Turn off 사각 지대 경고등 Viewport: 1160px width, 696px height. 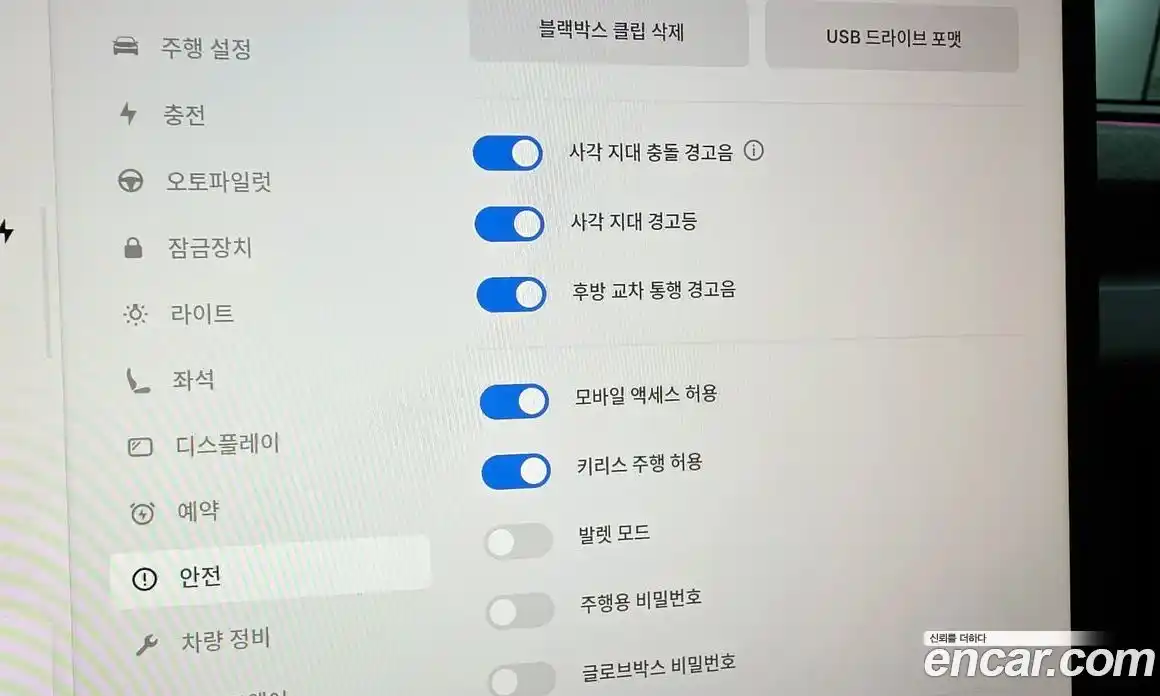coord(509,224)
